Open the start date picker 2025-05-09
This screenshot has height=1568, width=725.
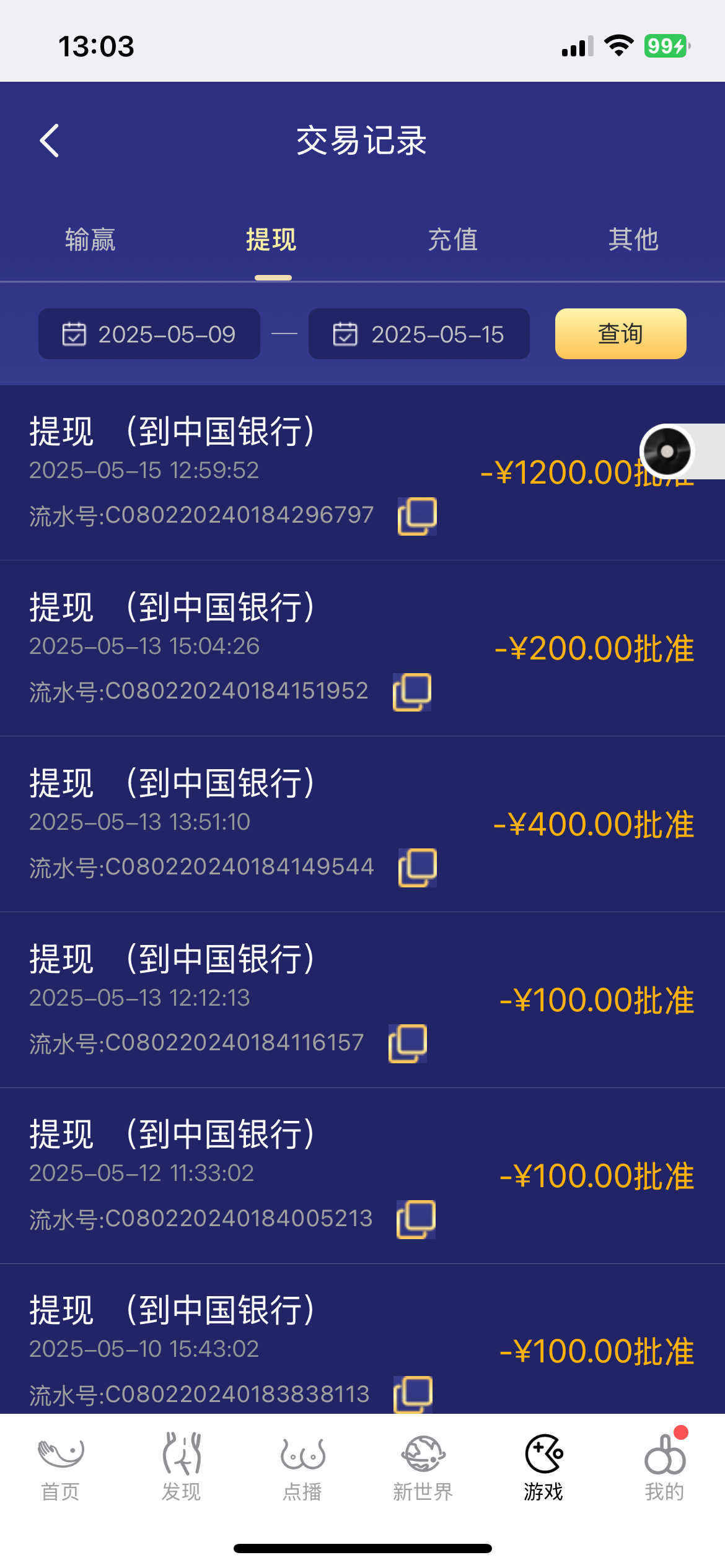click(x=149, y=334)
